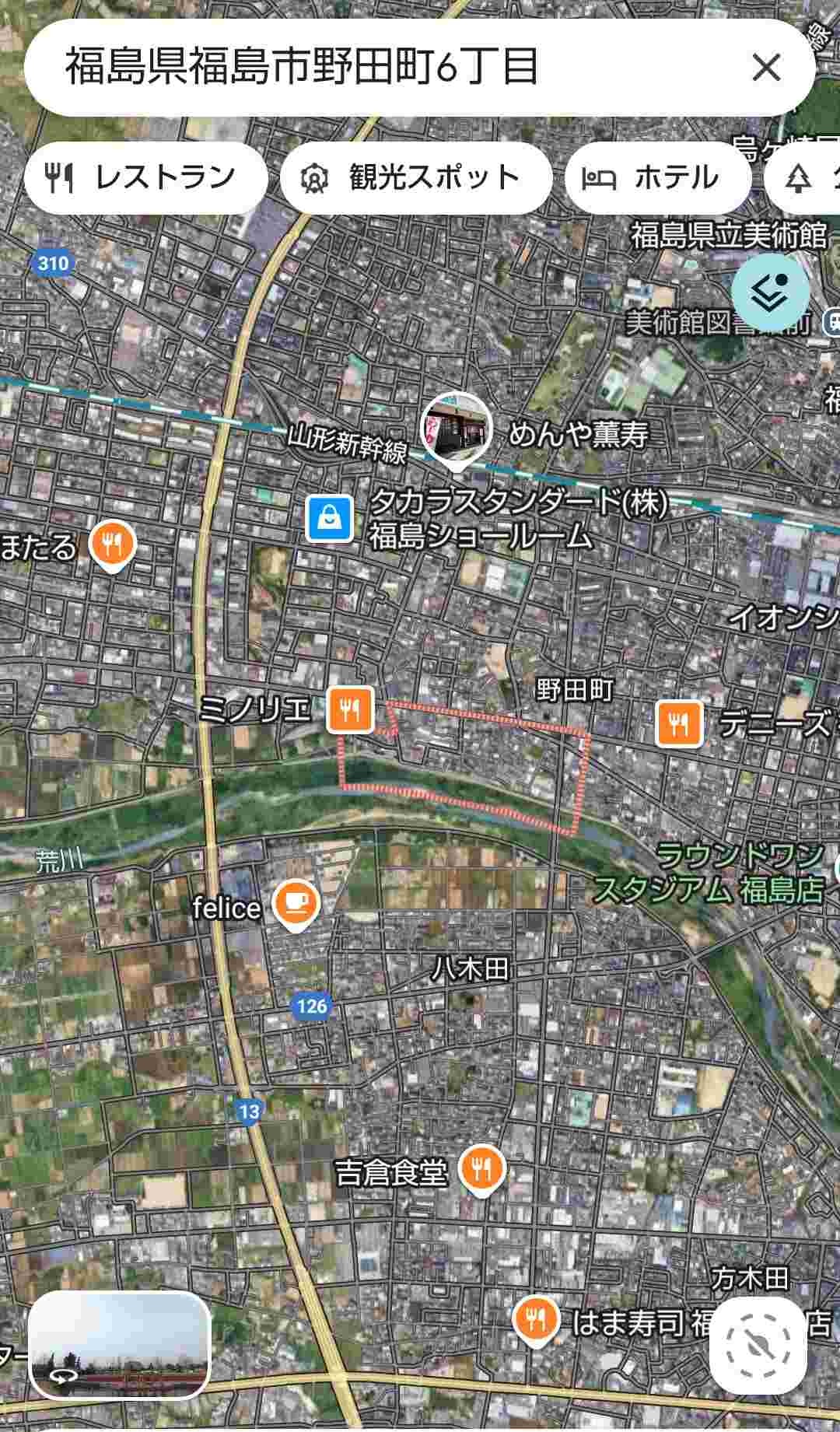The height and width of the screenshot is (1432, 840).
Task: Select the レストラン filter chip
Action: coord(145,177)
